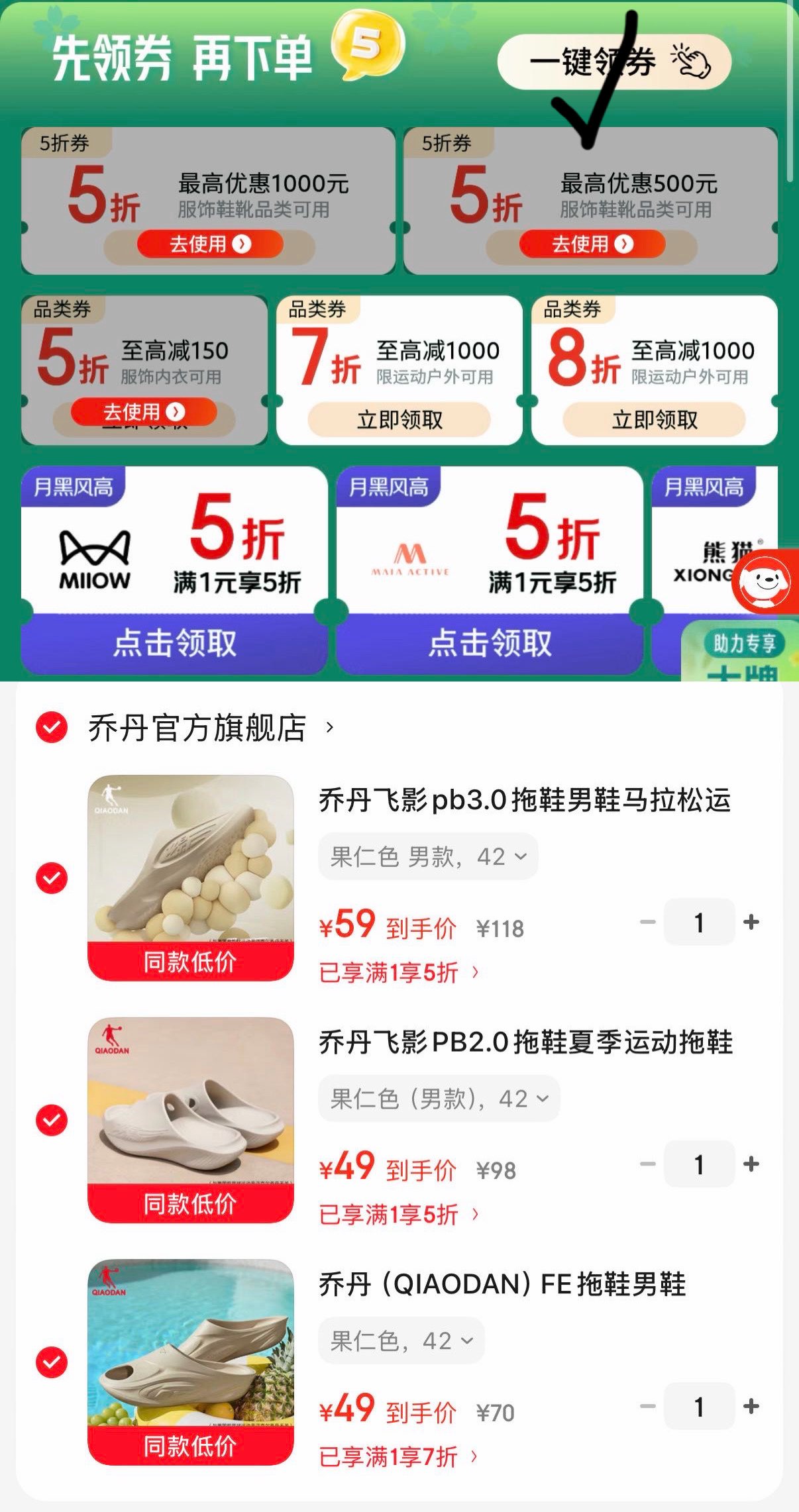The image size is (799, 1512).
Task: Increase quantity of 乔丹飞影PB2.0 slippers
Action: point(751,1164)
